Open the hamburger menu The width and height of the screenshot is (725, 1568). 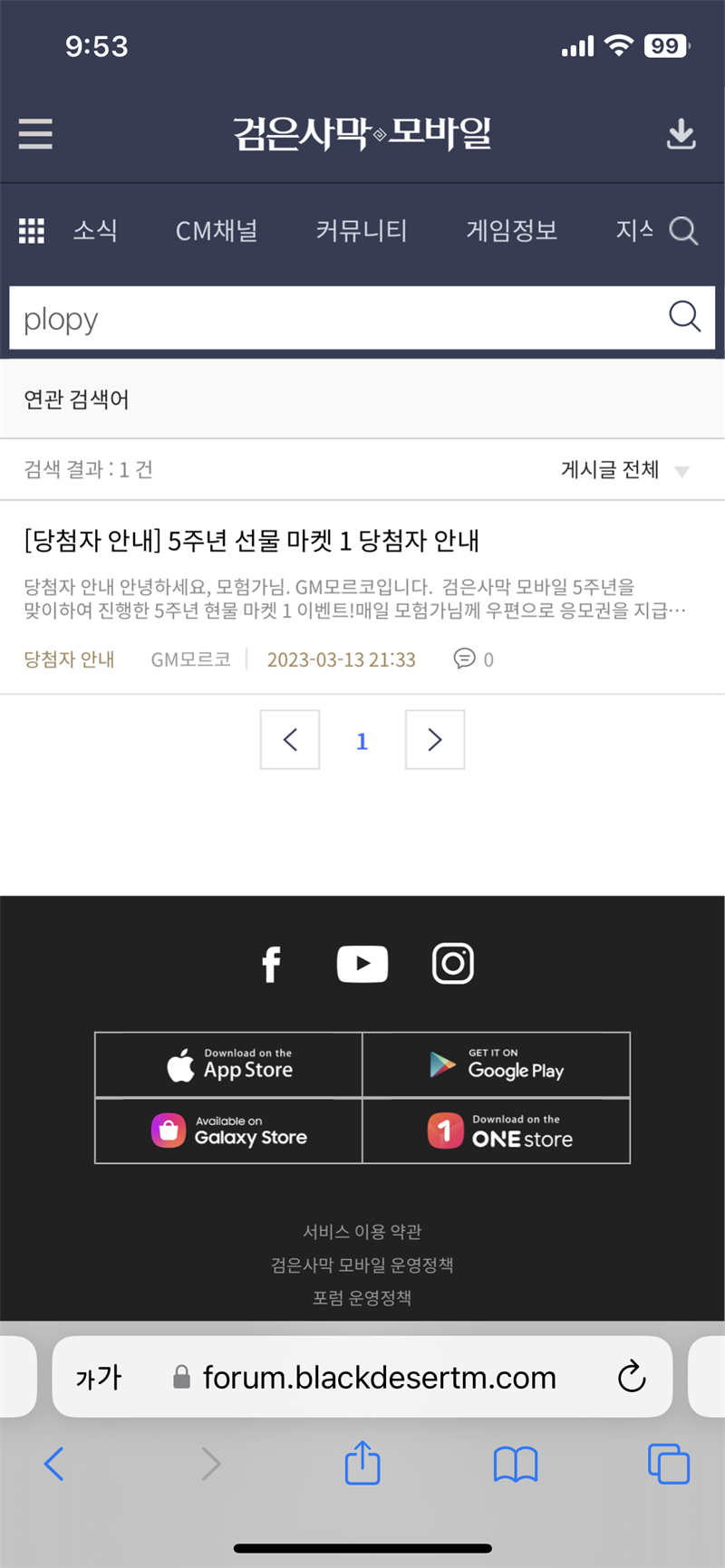35,134
